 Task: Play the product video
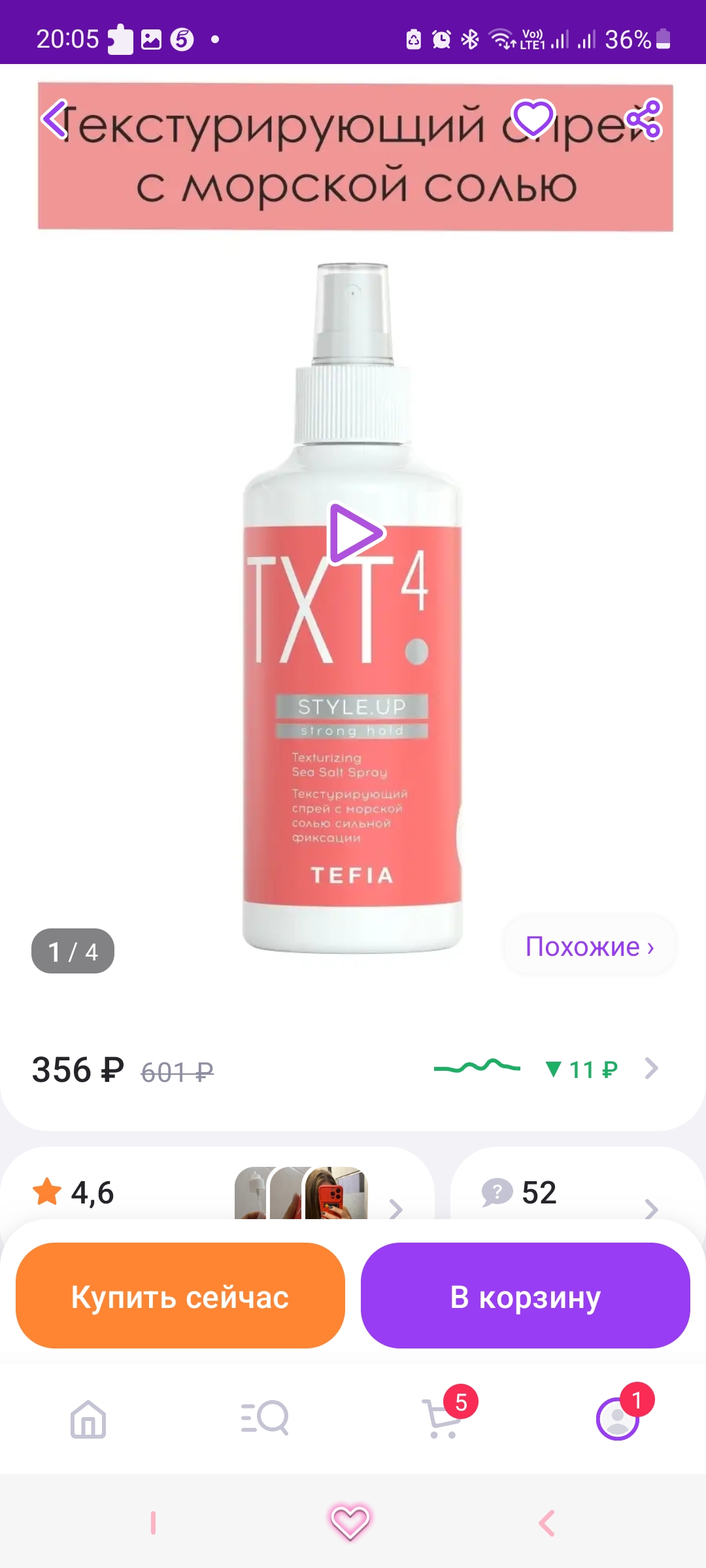[354, 533]
